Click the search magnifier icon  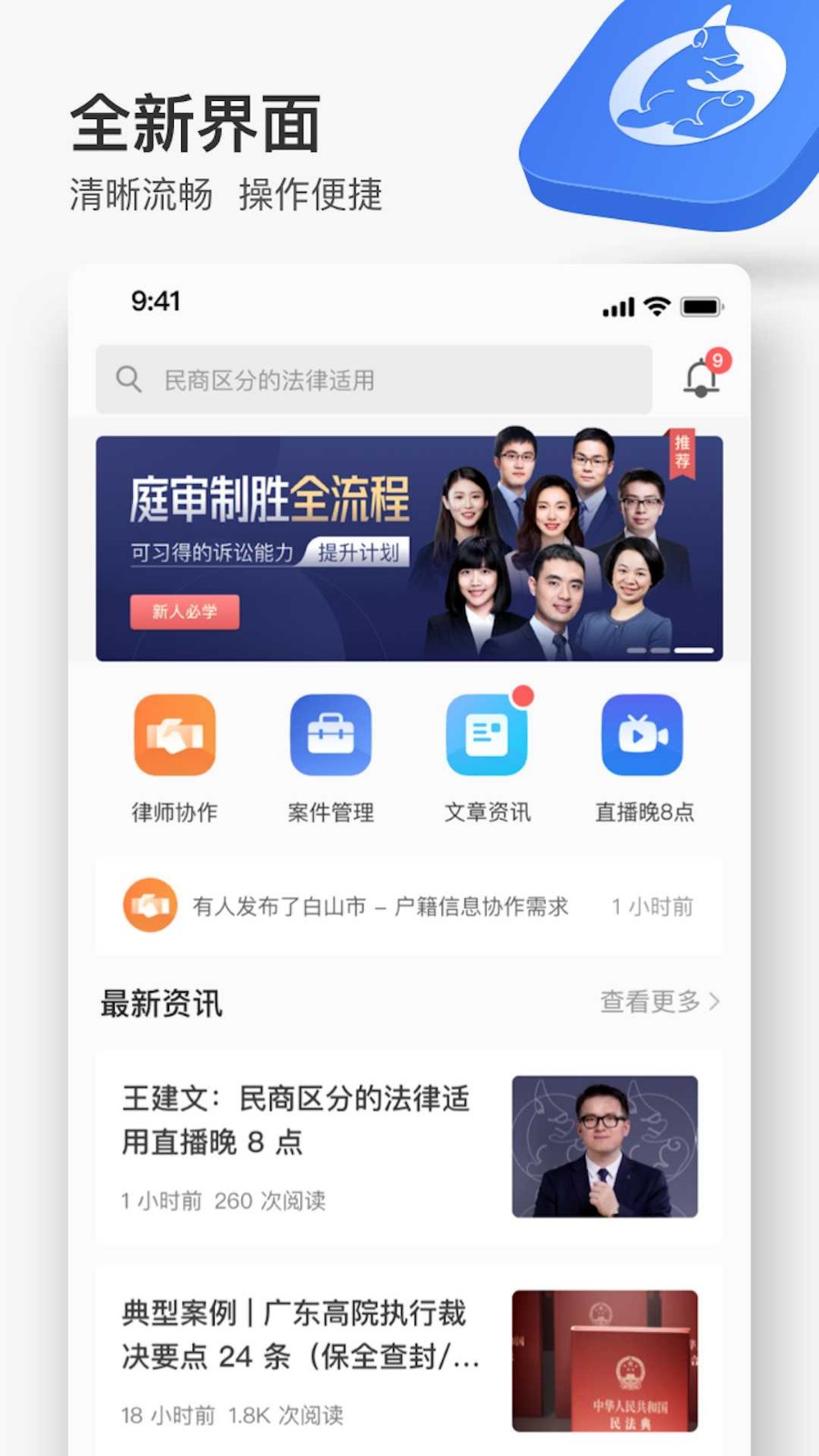[127, 377]
